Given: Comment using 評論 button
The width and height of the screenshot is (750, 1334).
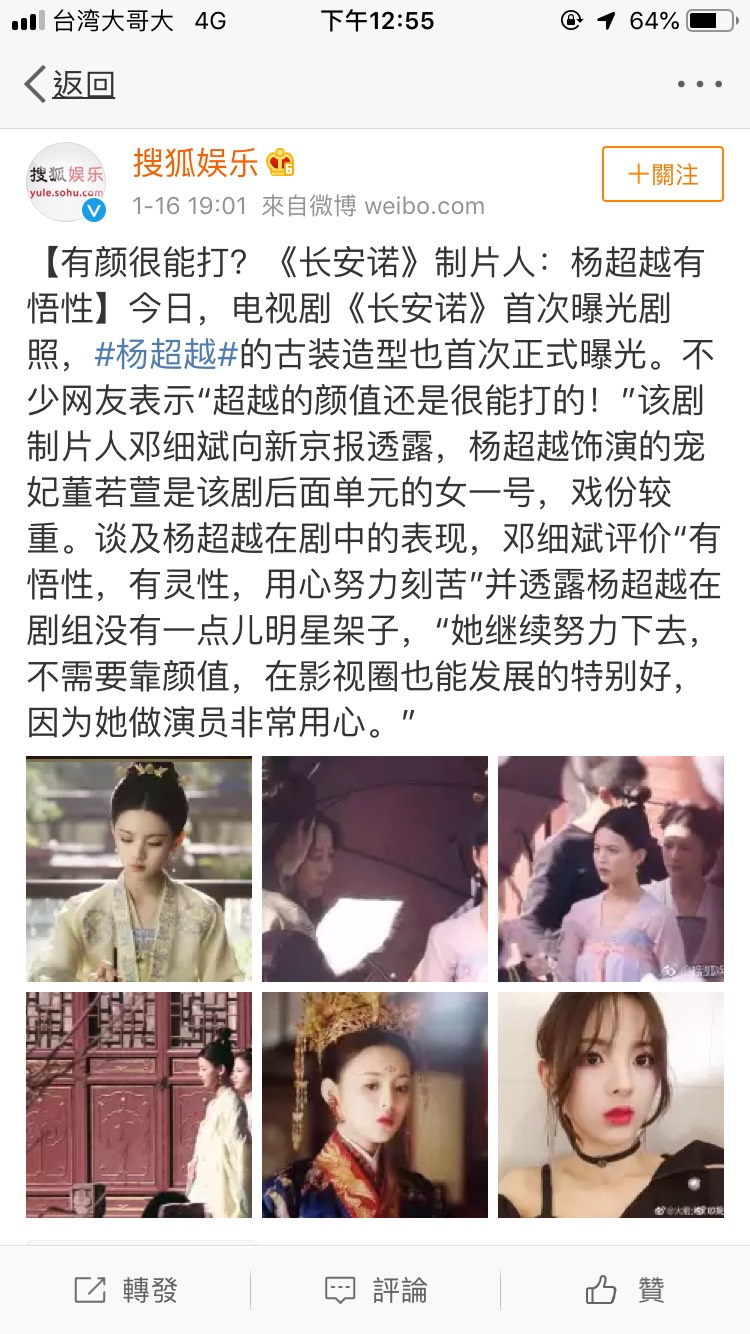Looking at the screenshot, I should pyautogui.click(x=376, y=1291).
